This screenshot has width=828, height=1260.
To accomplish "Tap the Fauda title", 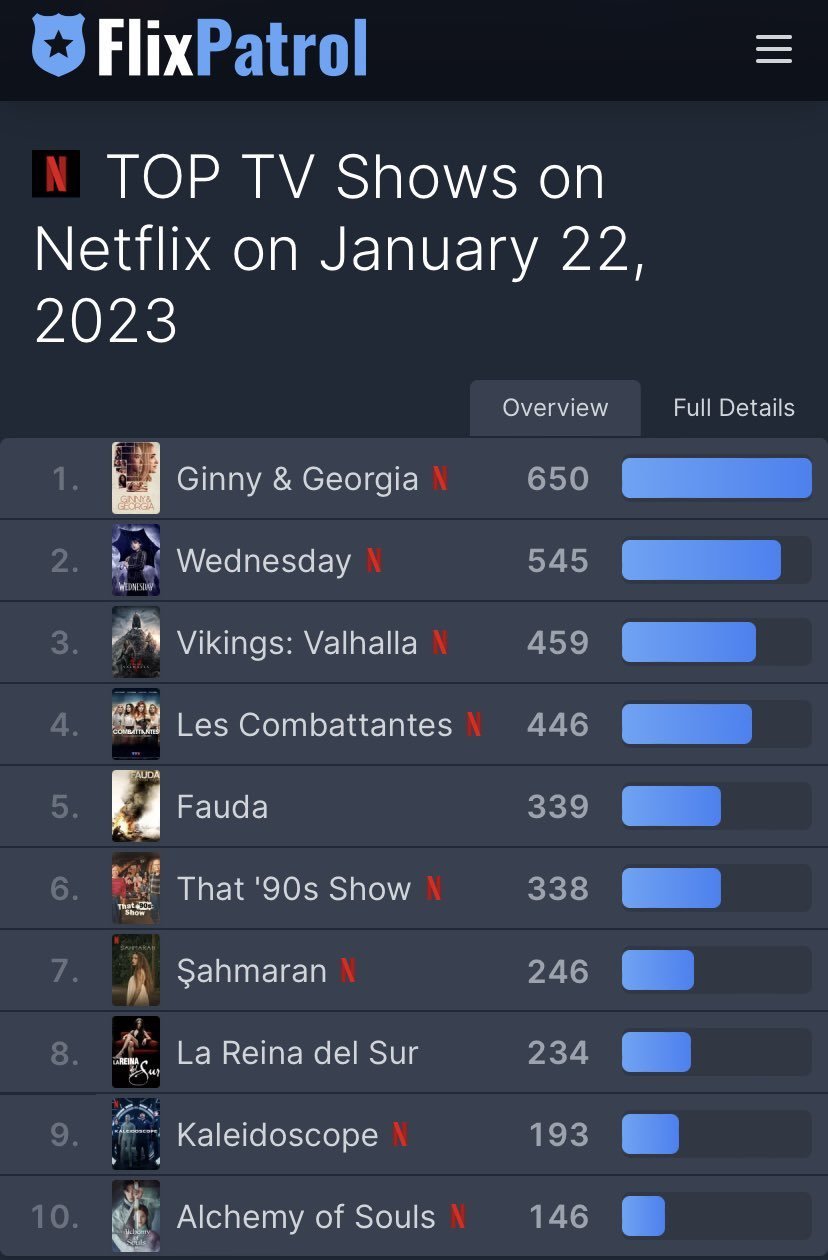I will 222,807.
